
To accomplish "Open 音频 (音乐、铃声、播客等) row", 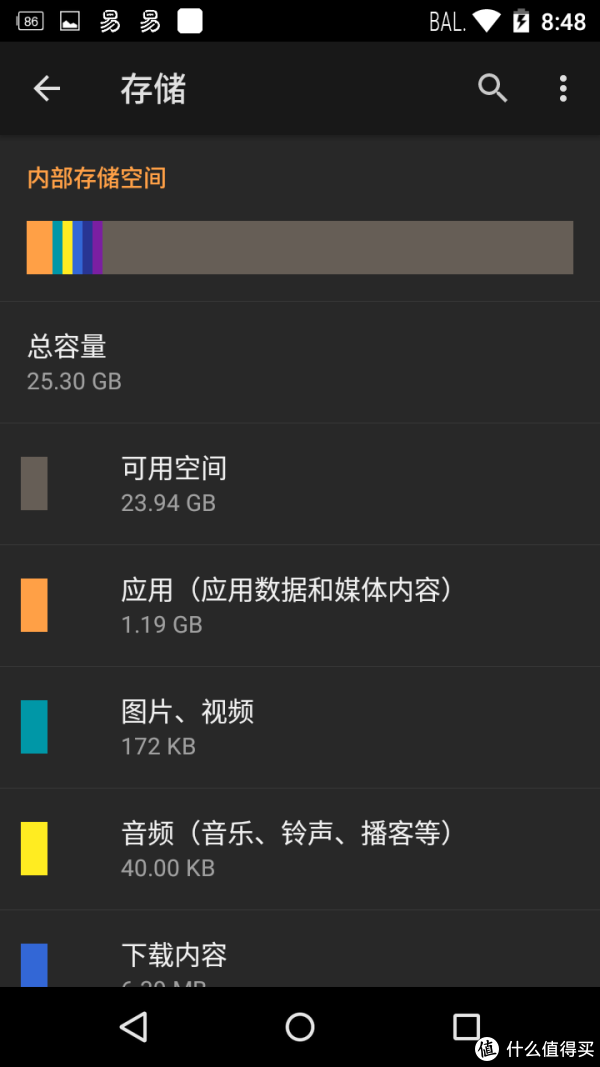I will click(300, 849).
